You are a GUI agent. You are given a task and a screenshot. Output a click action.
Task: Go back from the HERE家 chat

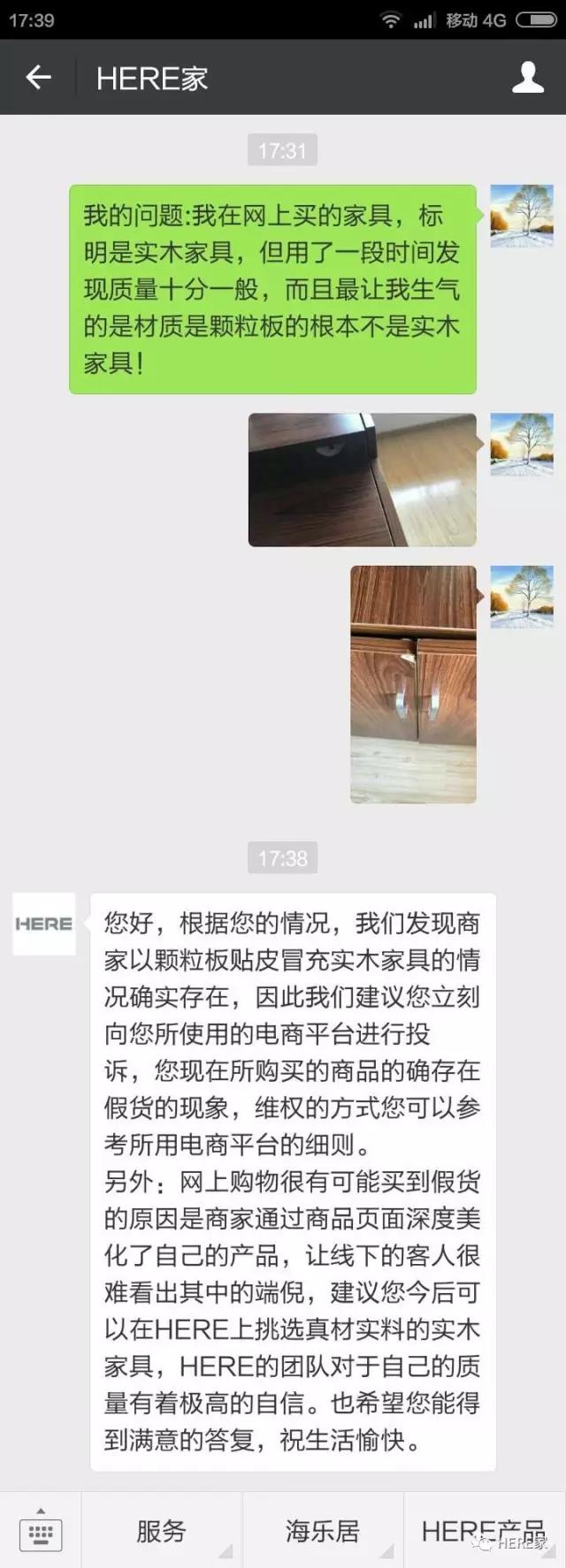(38, 78)
